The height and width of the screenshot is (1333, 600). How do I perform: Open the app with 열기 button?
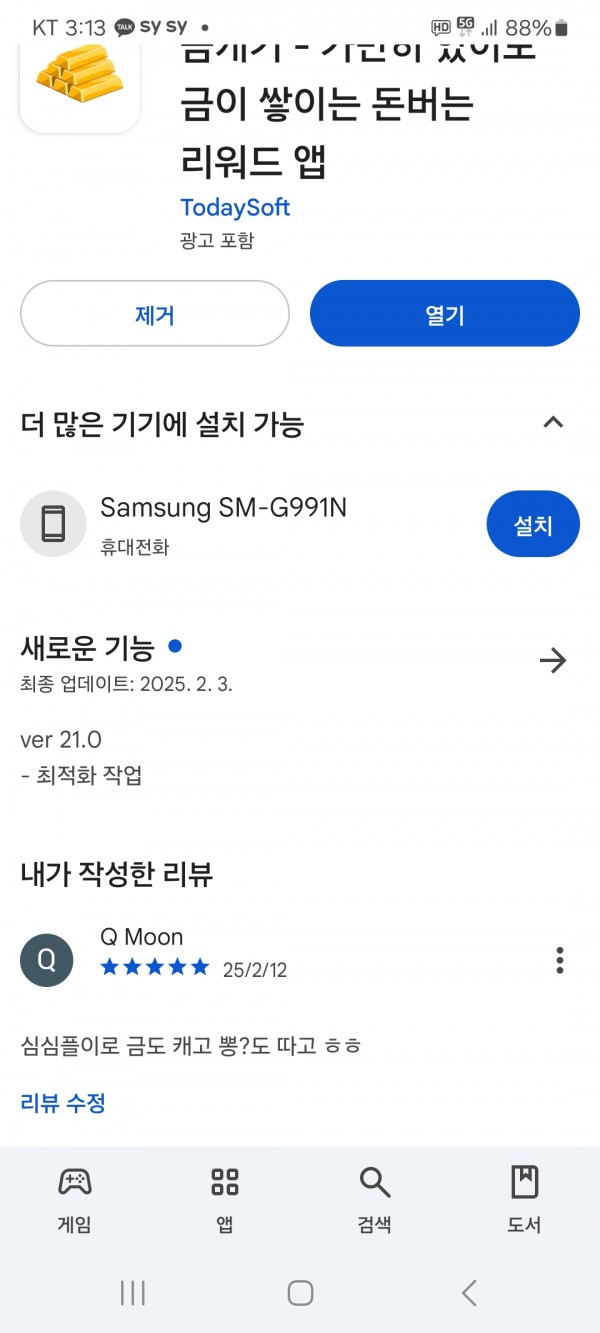(x=445, y=314)
